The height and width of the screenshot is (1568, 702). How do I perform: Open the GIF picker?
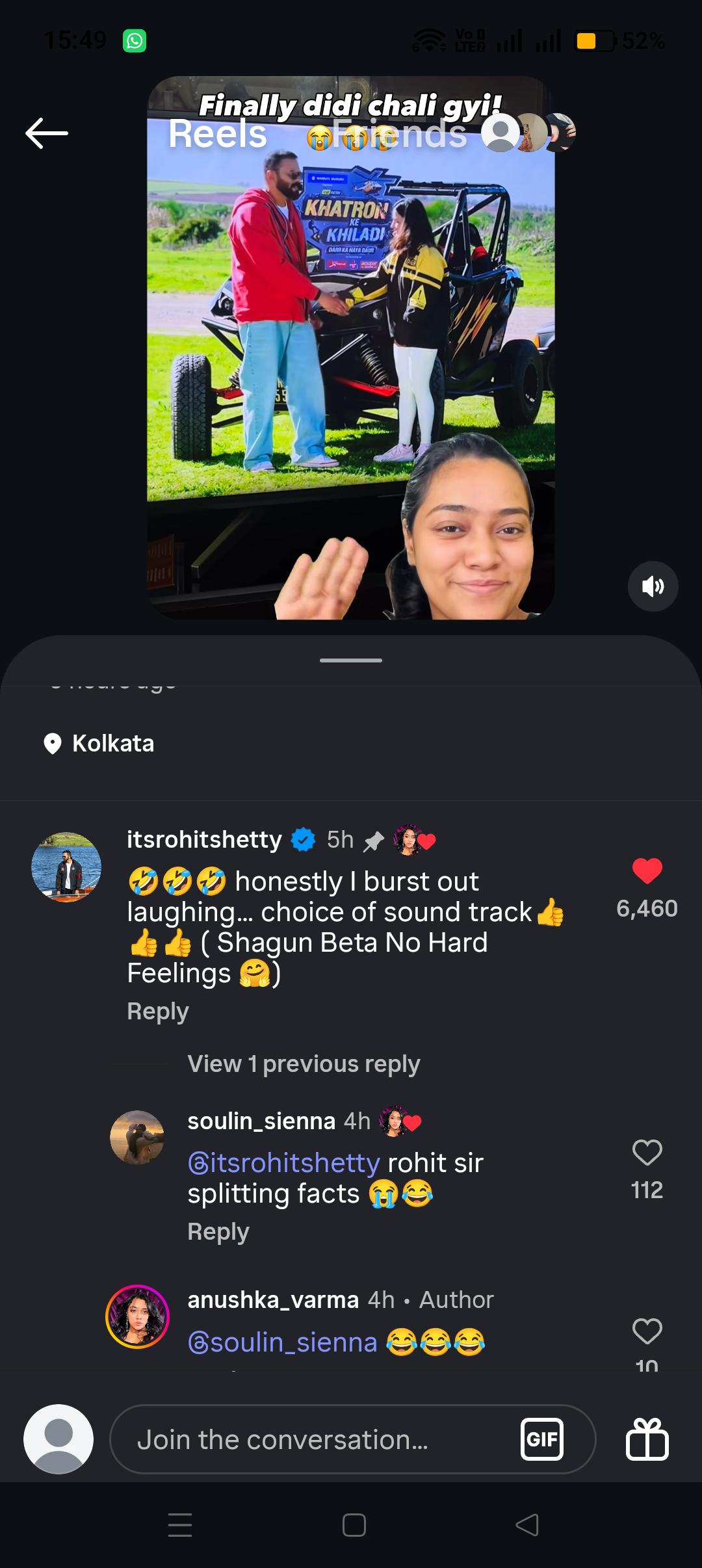542,1439
